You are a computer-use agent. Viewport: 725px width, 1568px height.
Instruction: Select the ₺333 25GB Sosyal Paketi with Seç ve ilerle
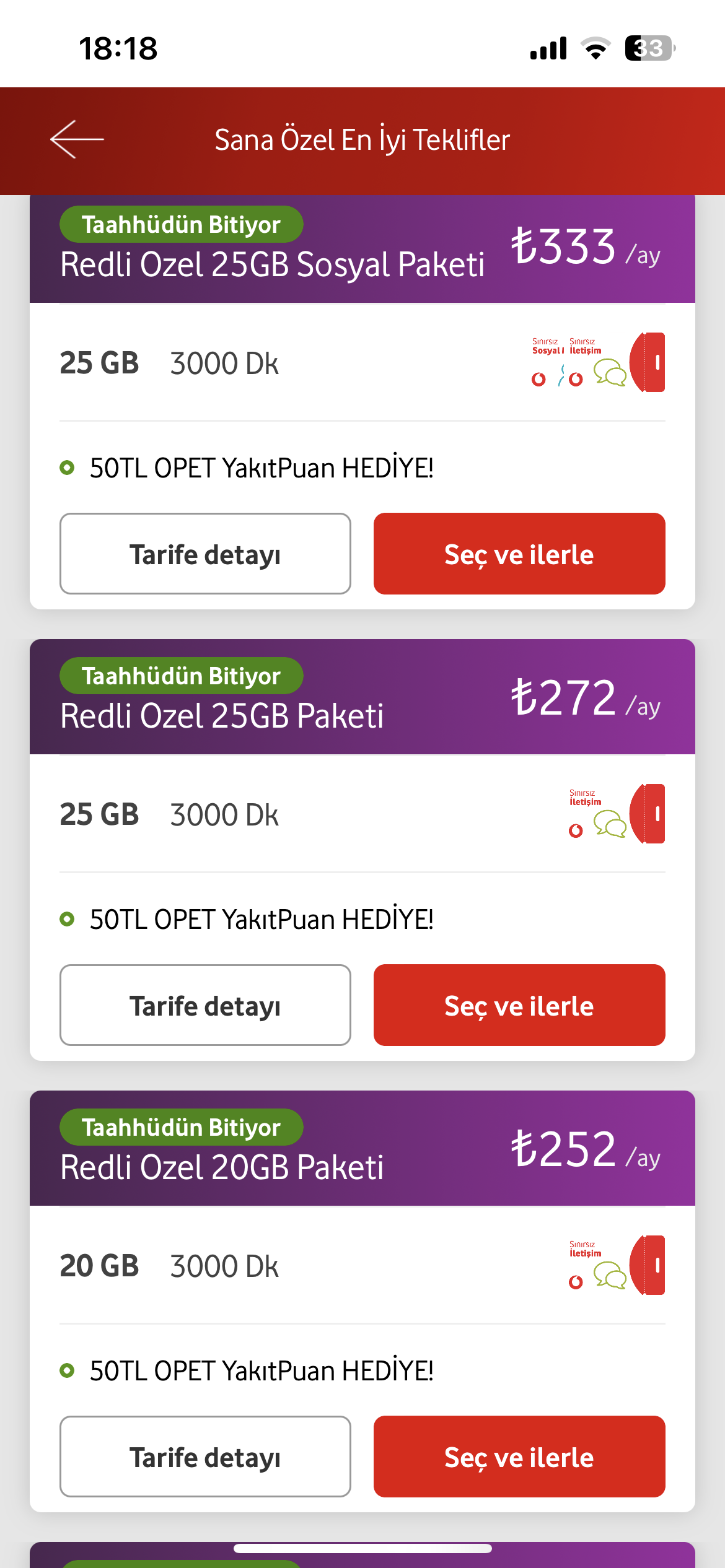coord(519,554)
